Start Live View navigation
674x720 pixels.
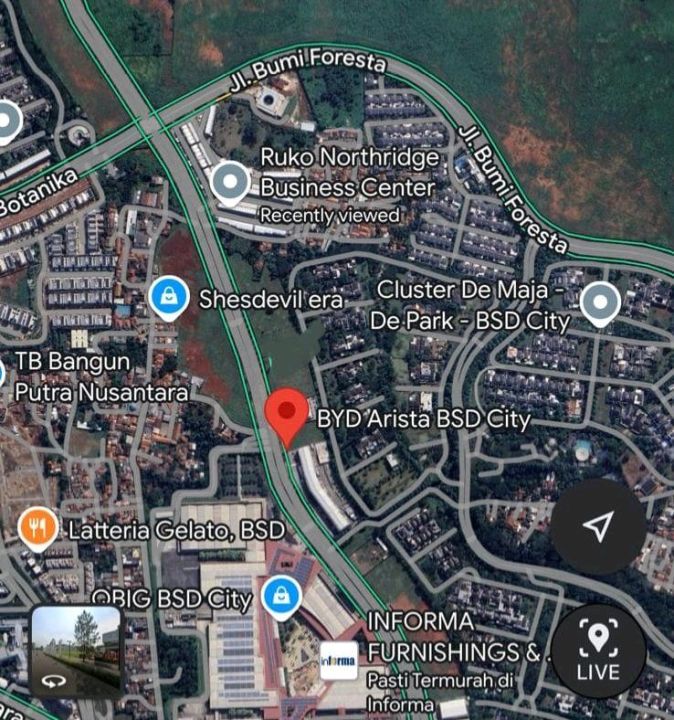598,654
